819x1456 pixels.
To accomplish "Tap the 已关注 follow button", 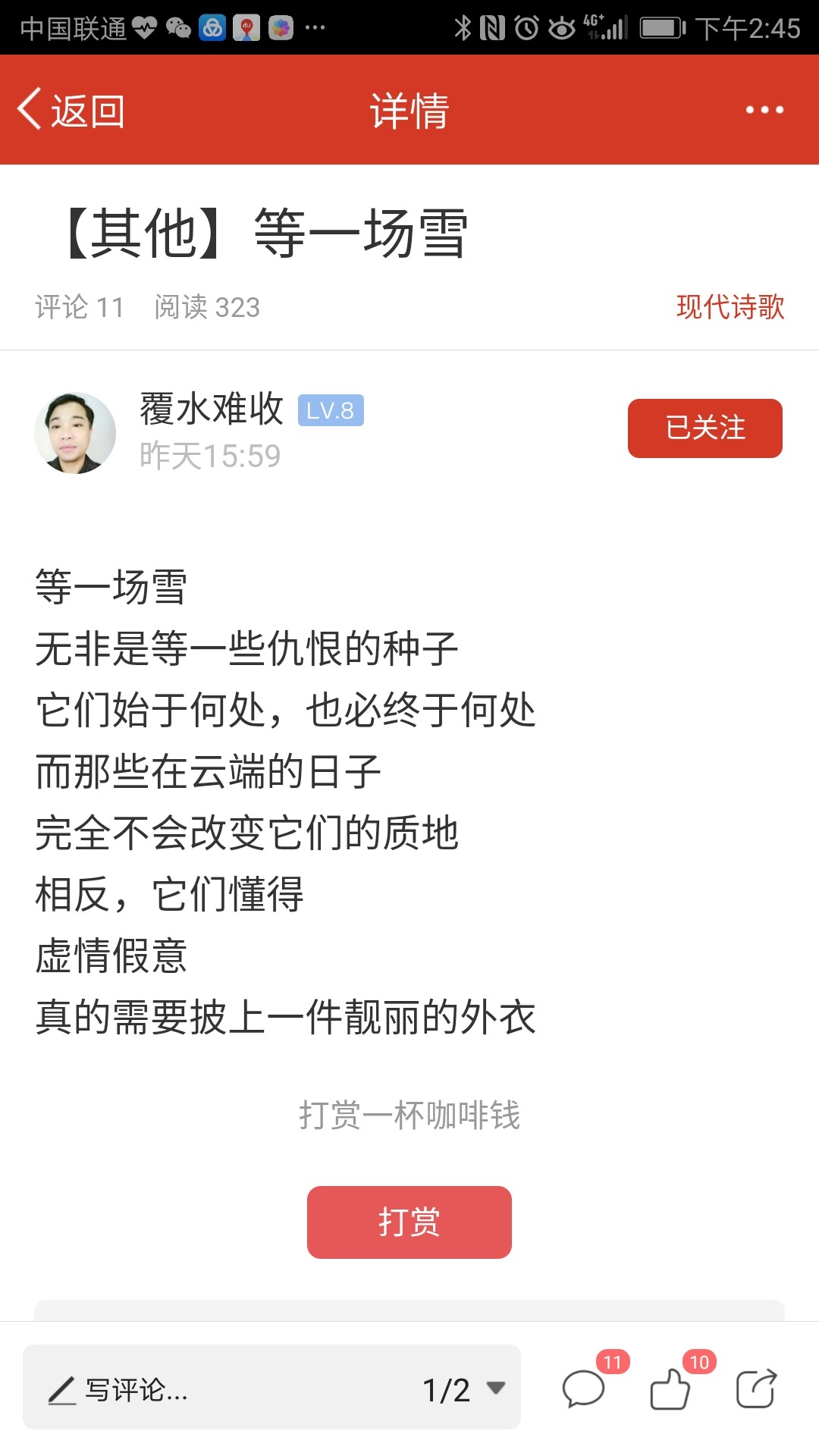I will pyautogui.click(x=705, y=428).
